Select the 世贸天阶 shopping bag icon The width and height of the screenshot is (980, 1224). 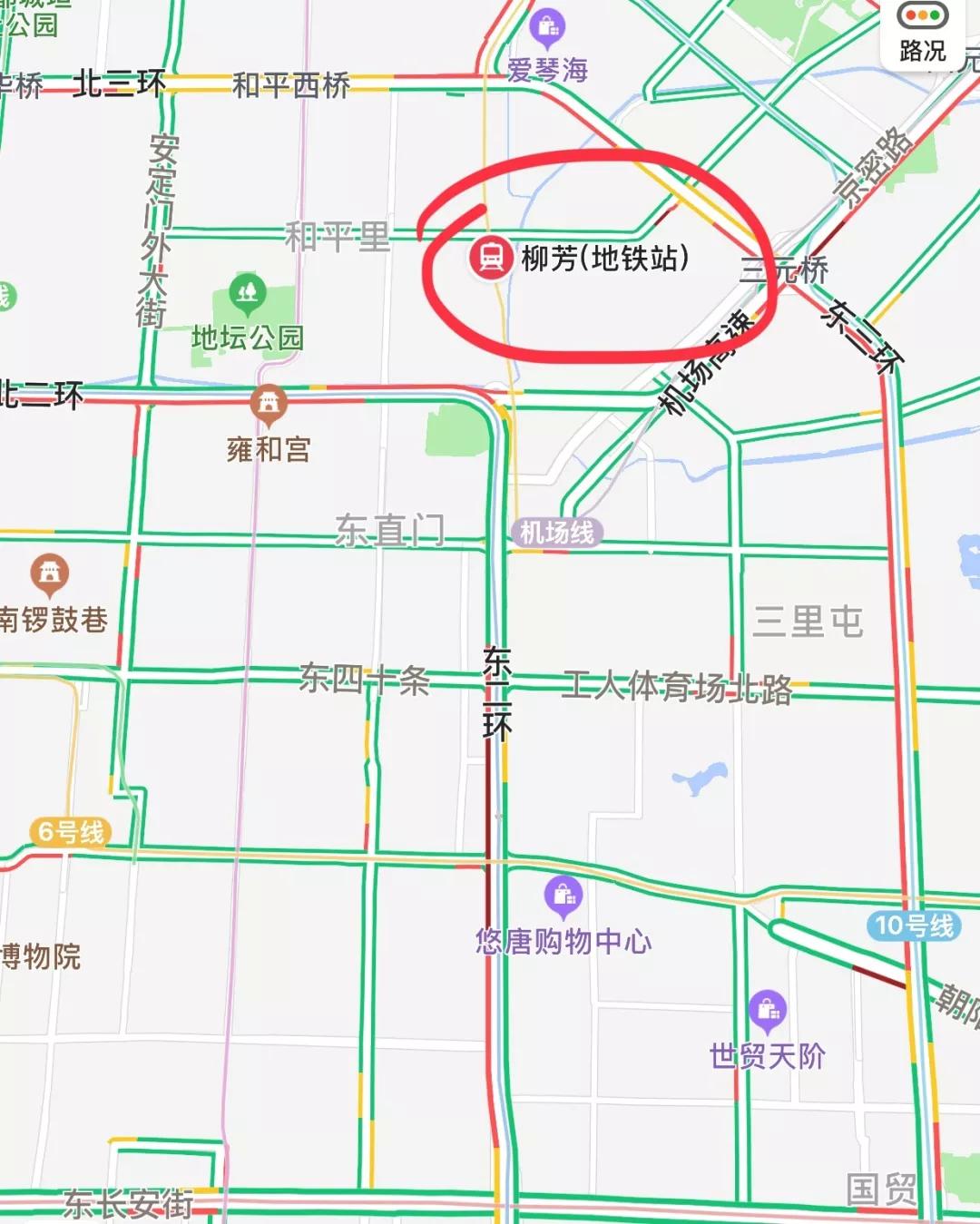coord(769,1007)
